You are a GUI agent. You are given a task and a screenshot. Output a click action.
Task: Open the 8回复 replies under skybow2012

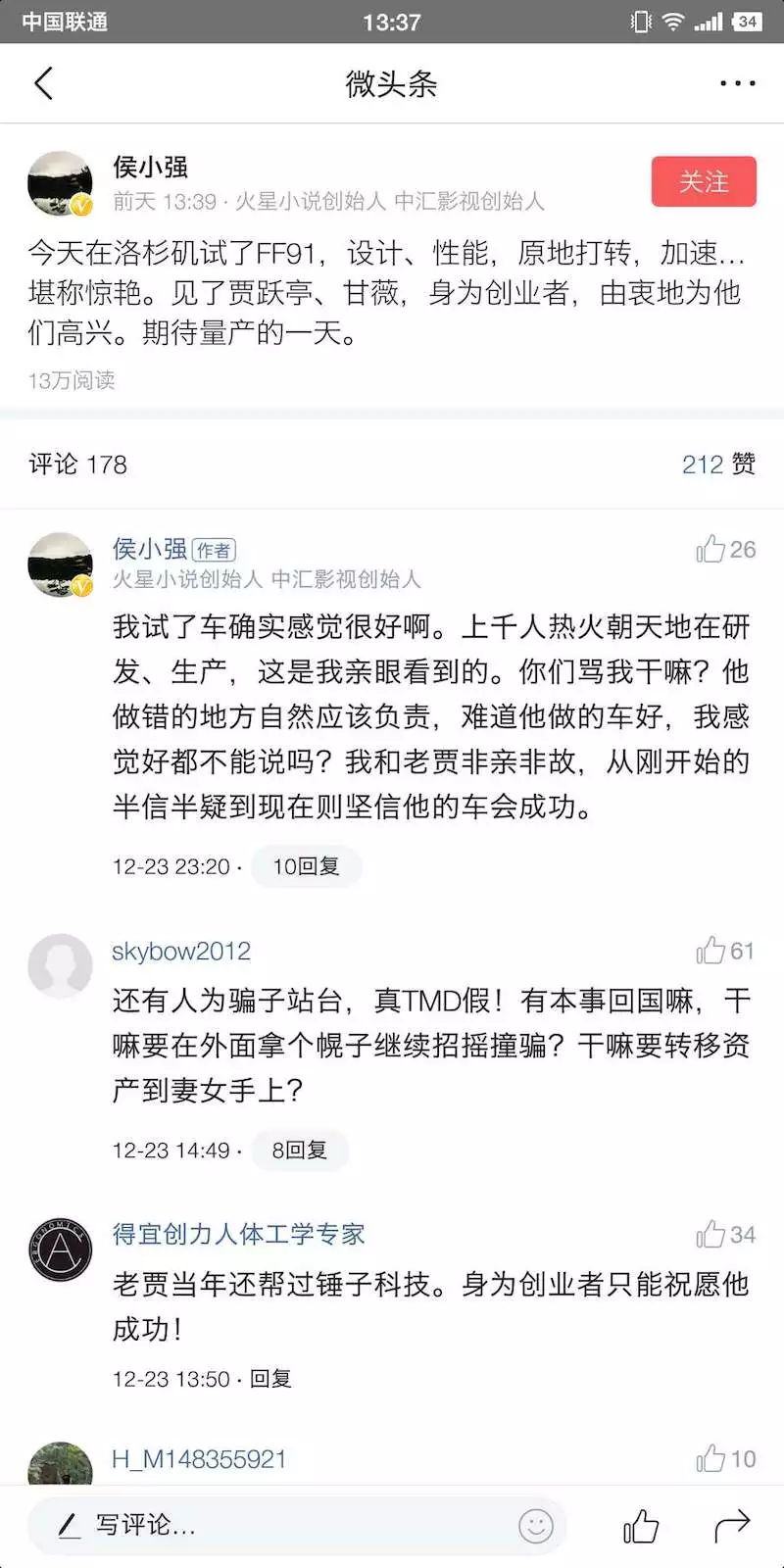[299, 1150]
